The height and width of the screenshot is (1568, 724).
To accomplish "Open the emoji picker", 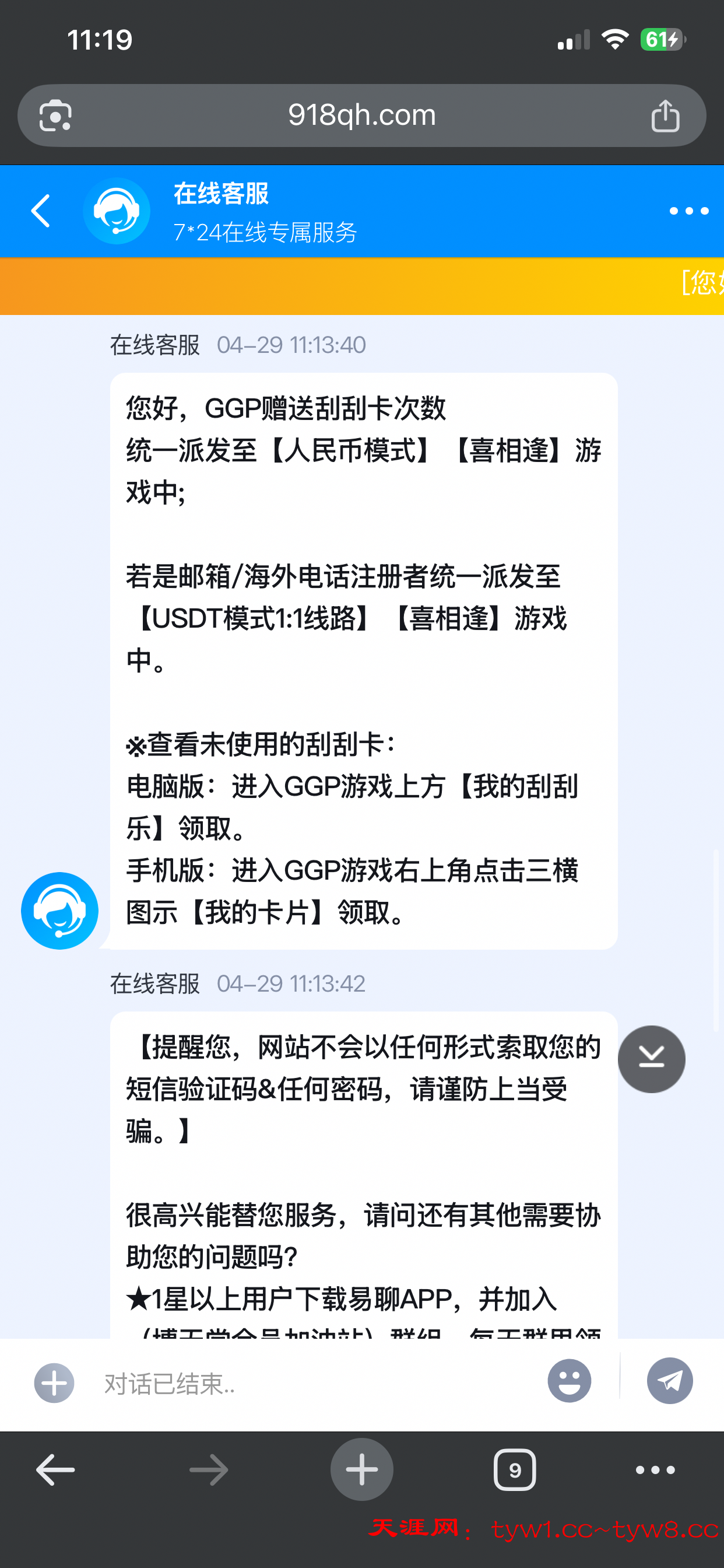I will pos(569,1381).
